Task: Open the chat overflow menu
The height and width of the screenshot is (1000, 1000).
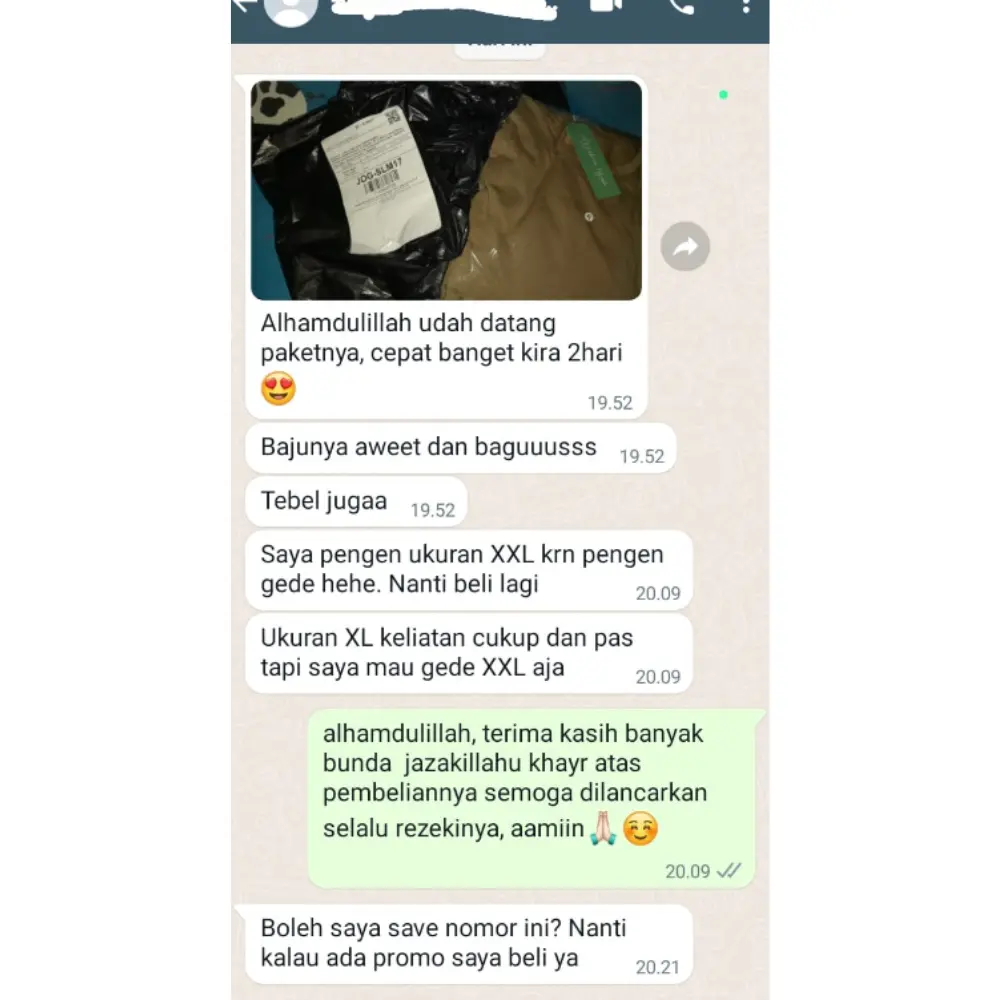Action: coord(745,6)
